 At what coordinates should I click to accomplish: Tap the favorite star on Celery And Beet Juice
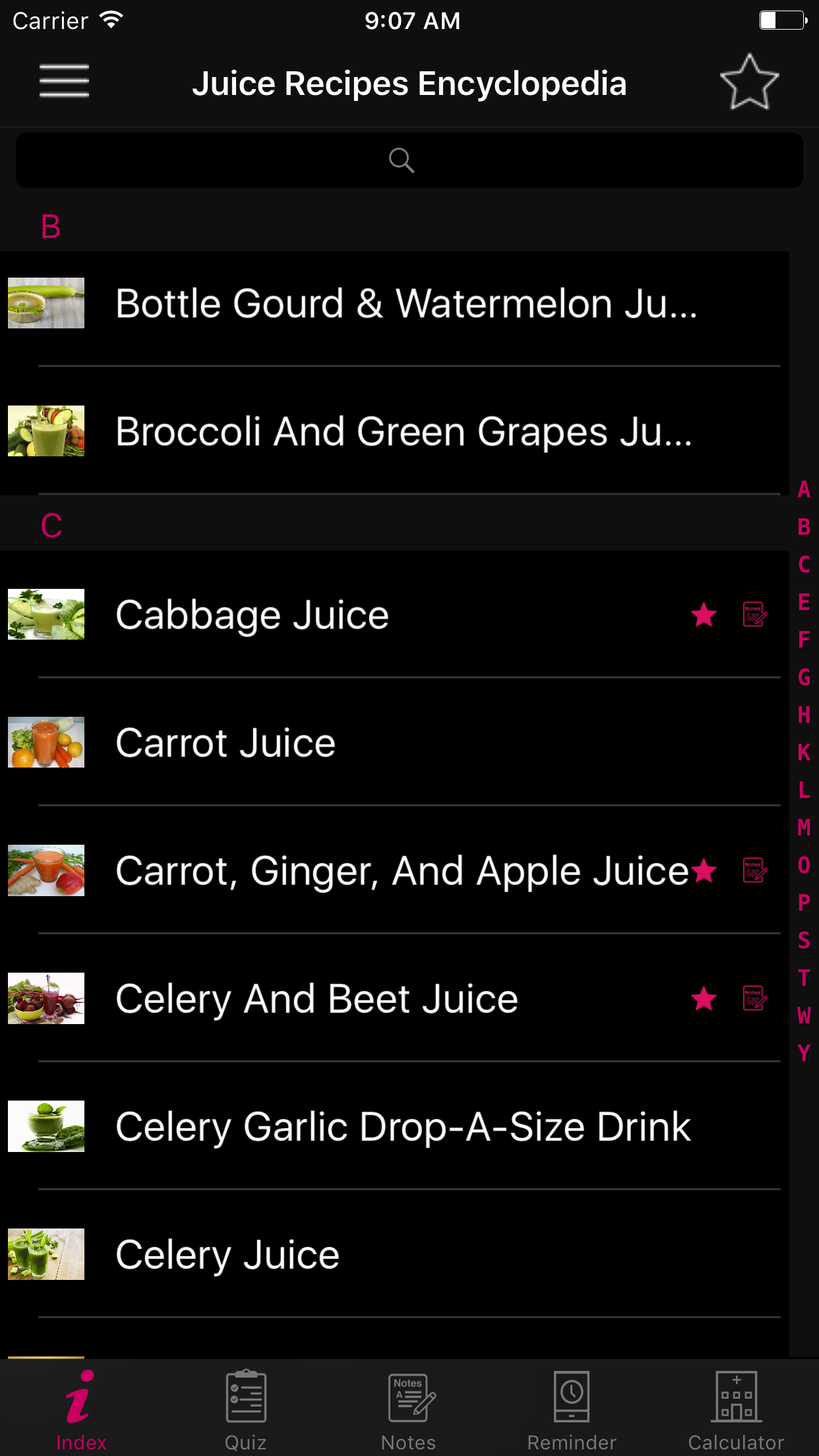click(704, 998)
